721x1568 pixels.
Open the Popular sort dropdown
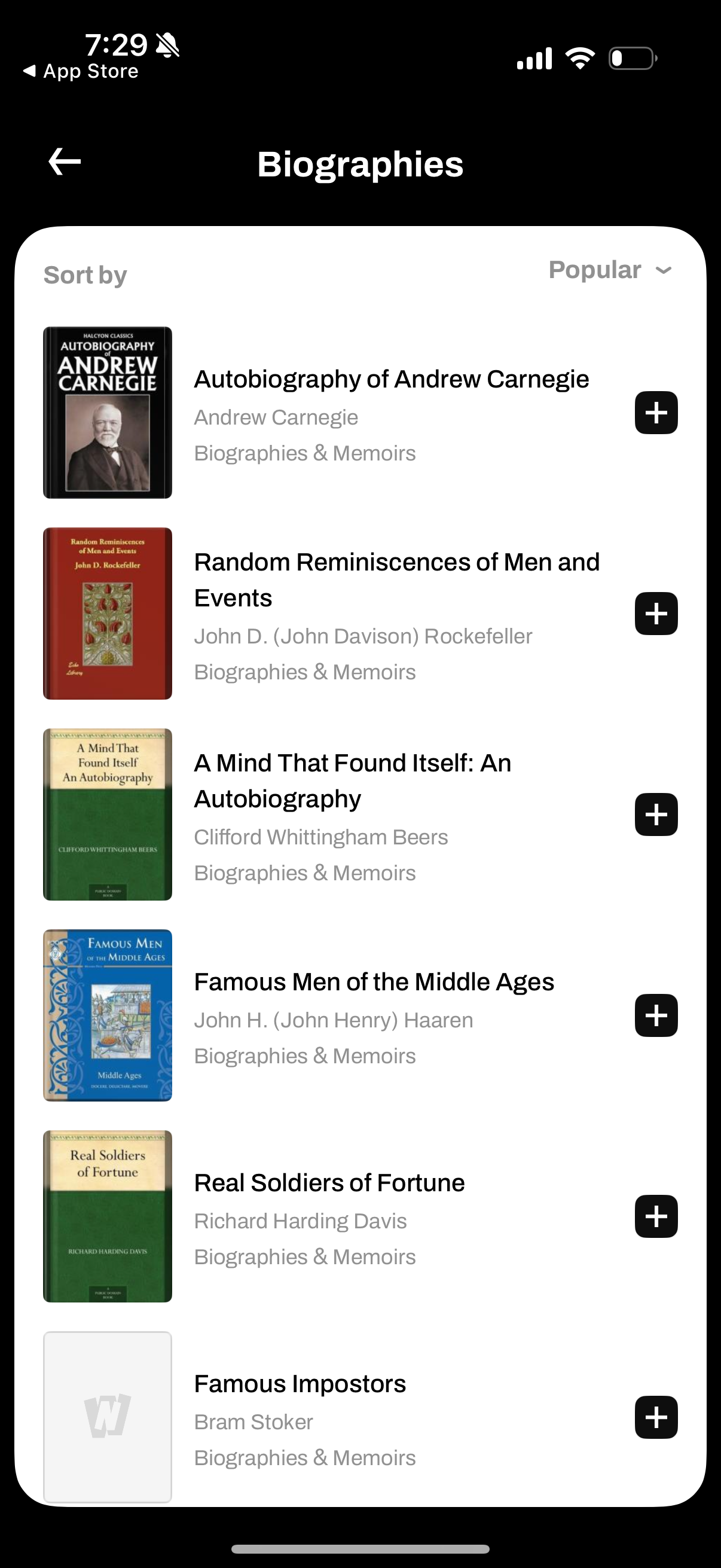[610, 270]
